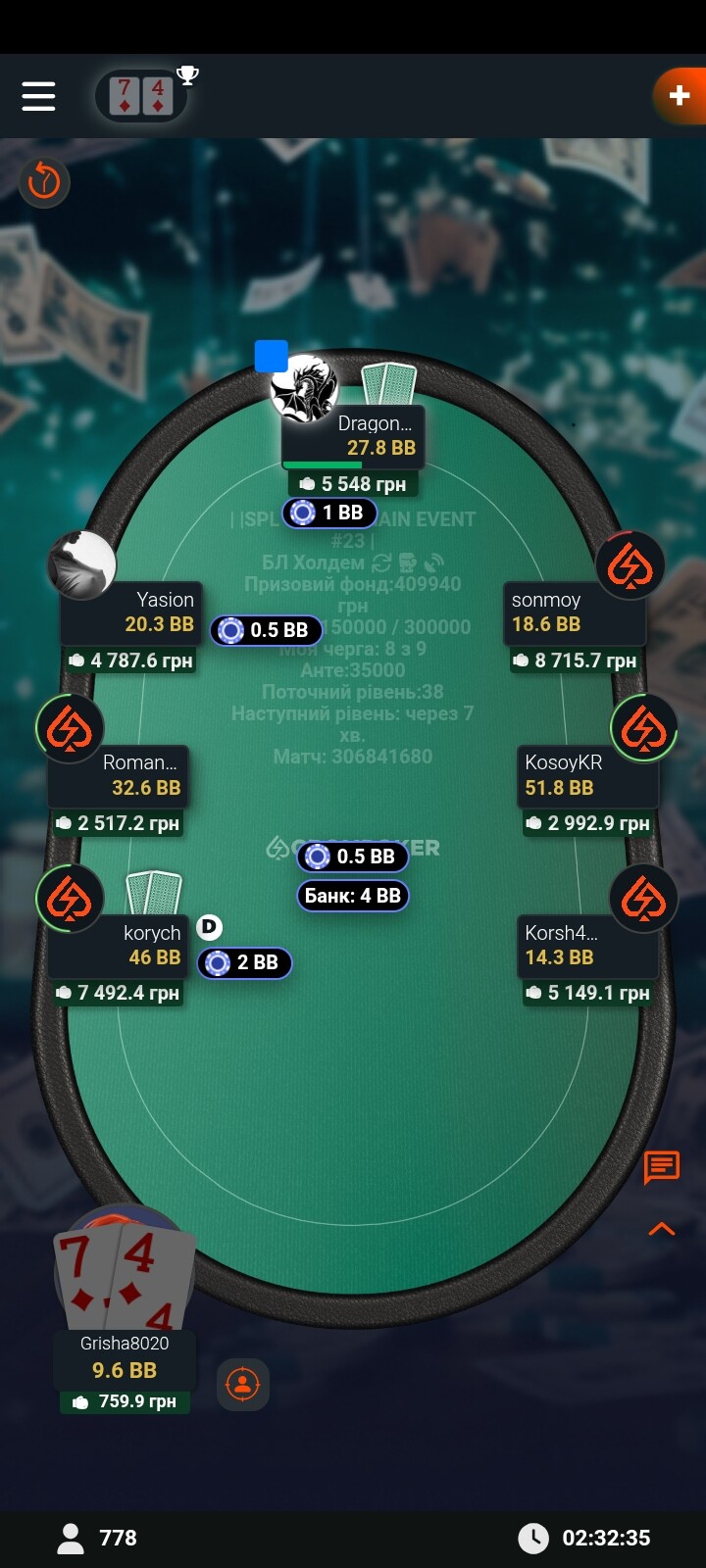The width and height of the screenshot is (706, 1568).
Task: Open the hamburger menu
Action: [x=38, y=95]
